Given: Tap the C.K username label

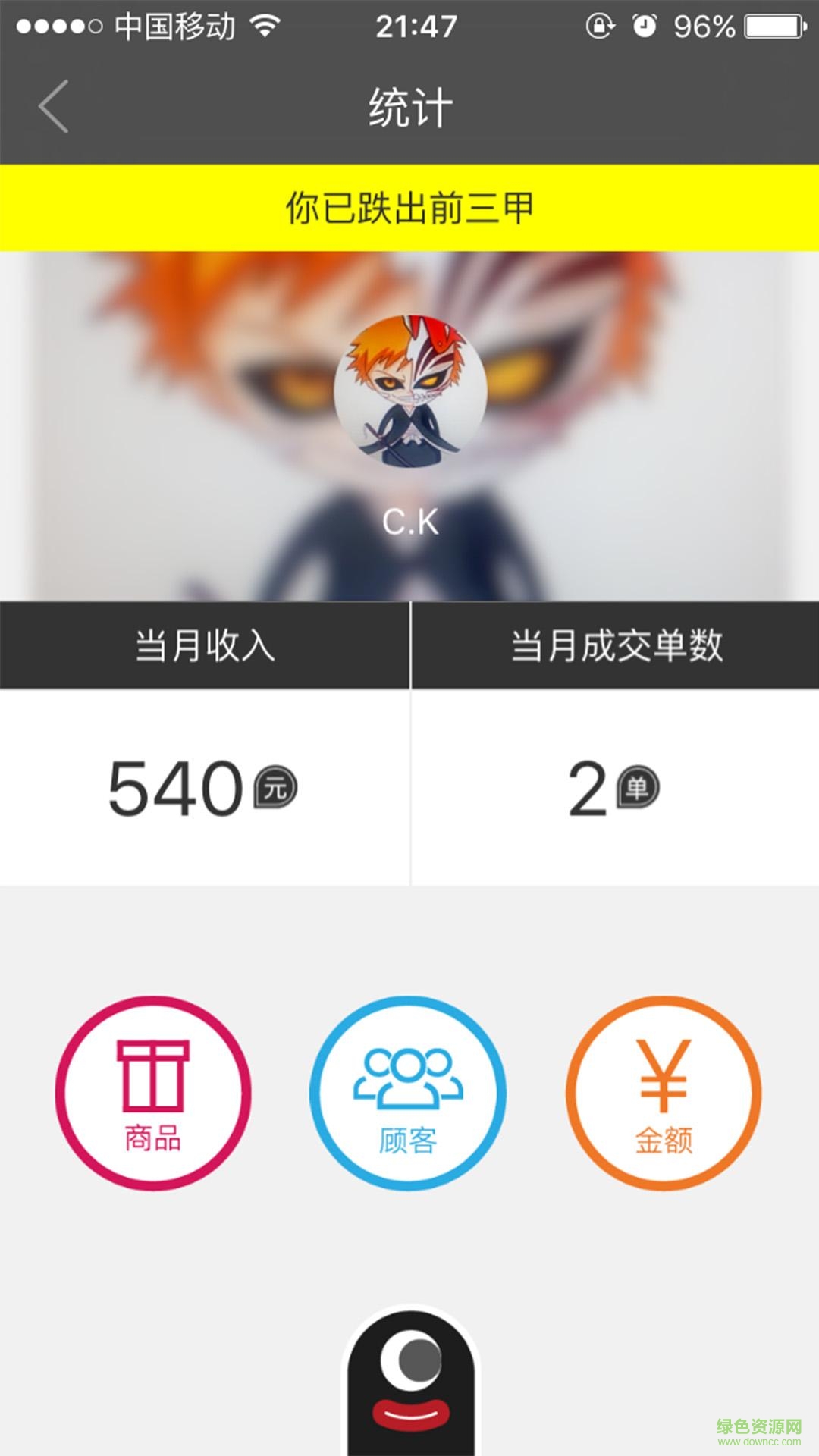Looking at the screenshot, I should 408,522.
